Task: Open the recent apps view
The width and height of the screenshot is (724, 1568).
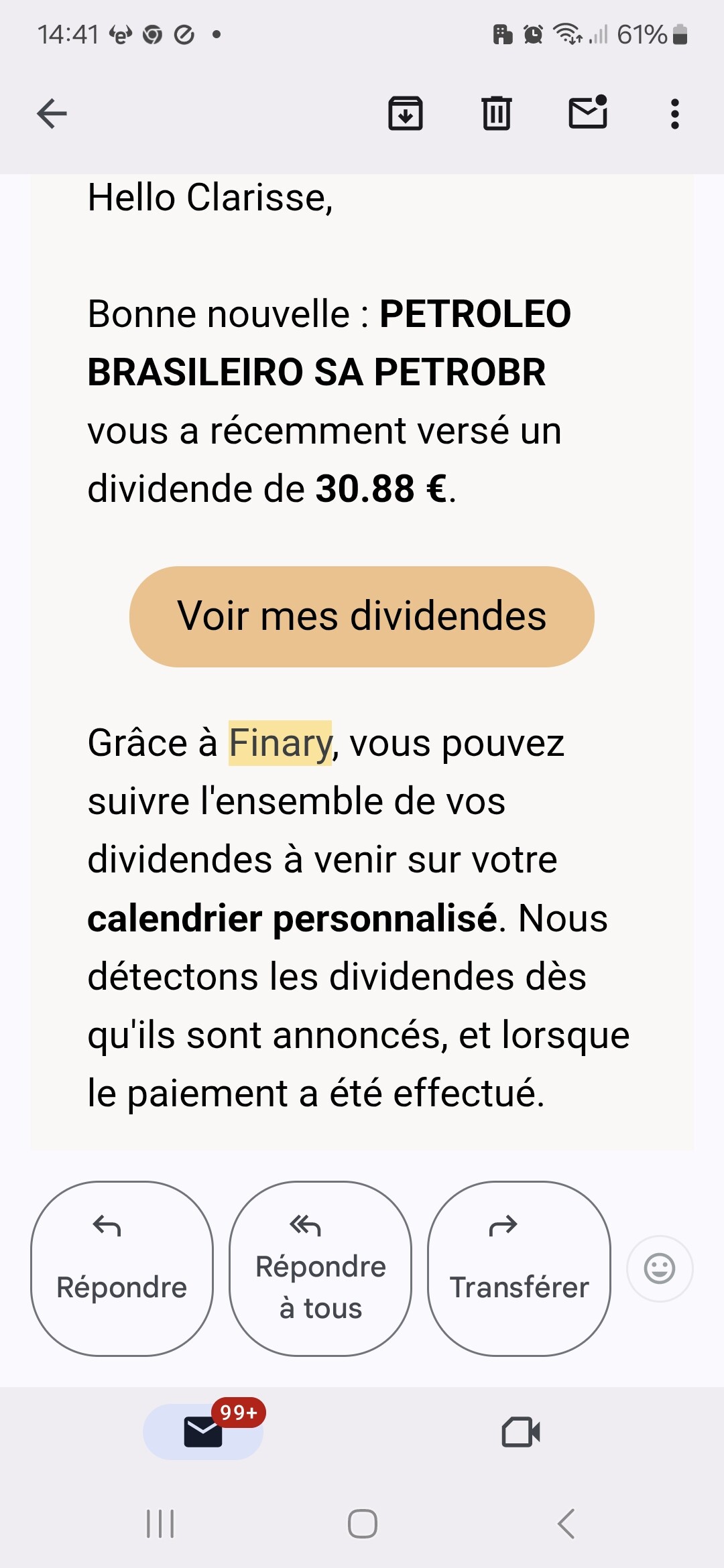Action: pyautogui.click(x=160, y=1524)
